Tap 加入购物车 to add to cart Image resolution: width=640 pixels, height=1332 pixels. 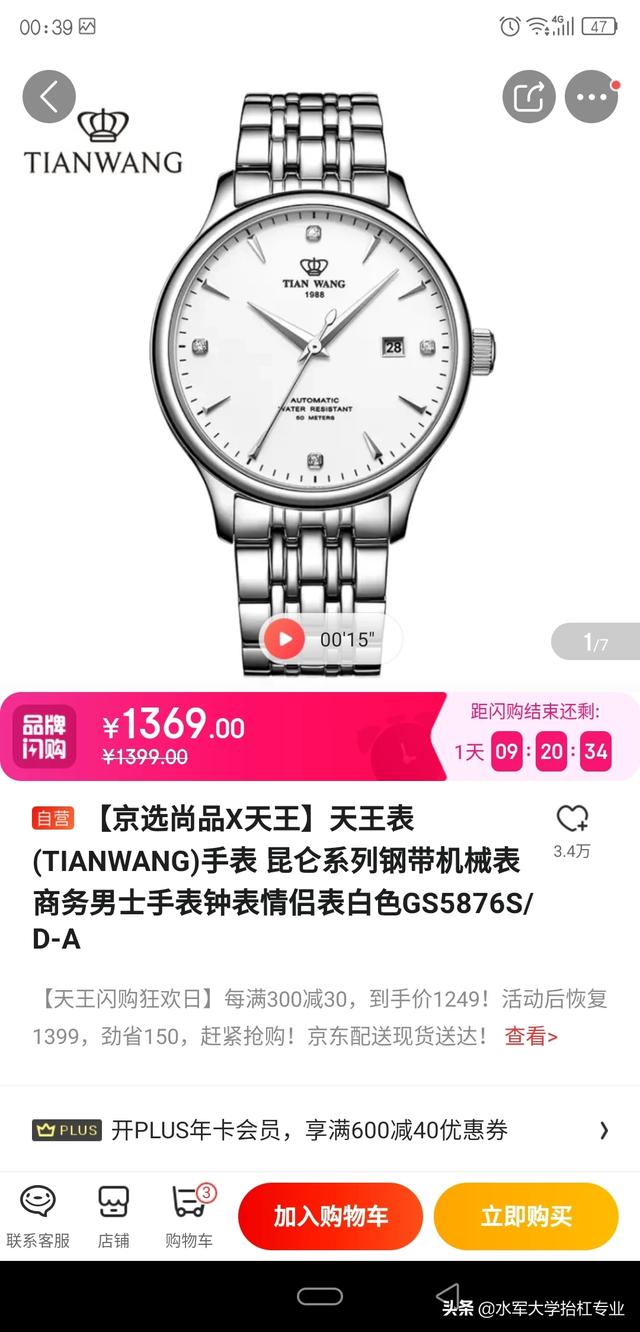click(331, 1216)
